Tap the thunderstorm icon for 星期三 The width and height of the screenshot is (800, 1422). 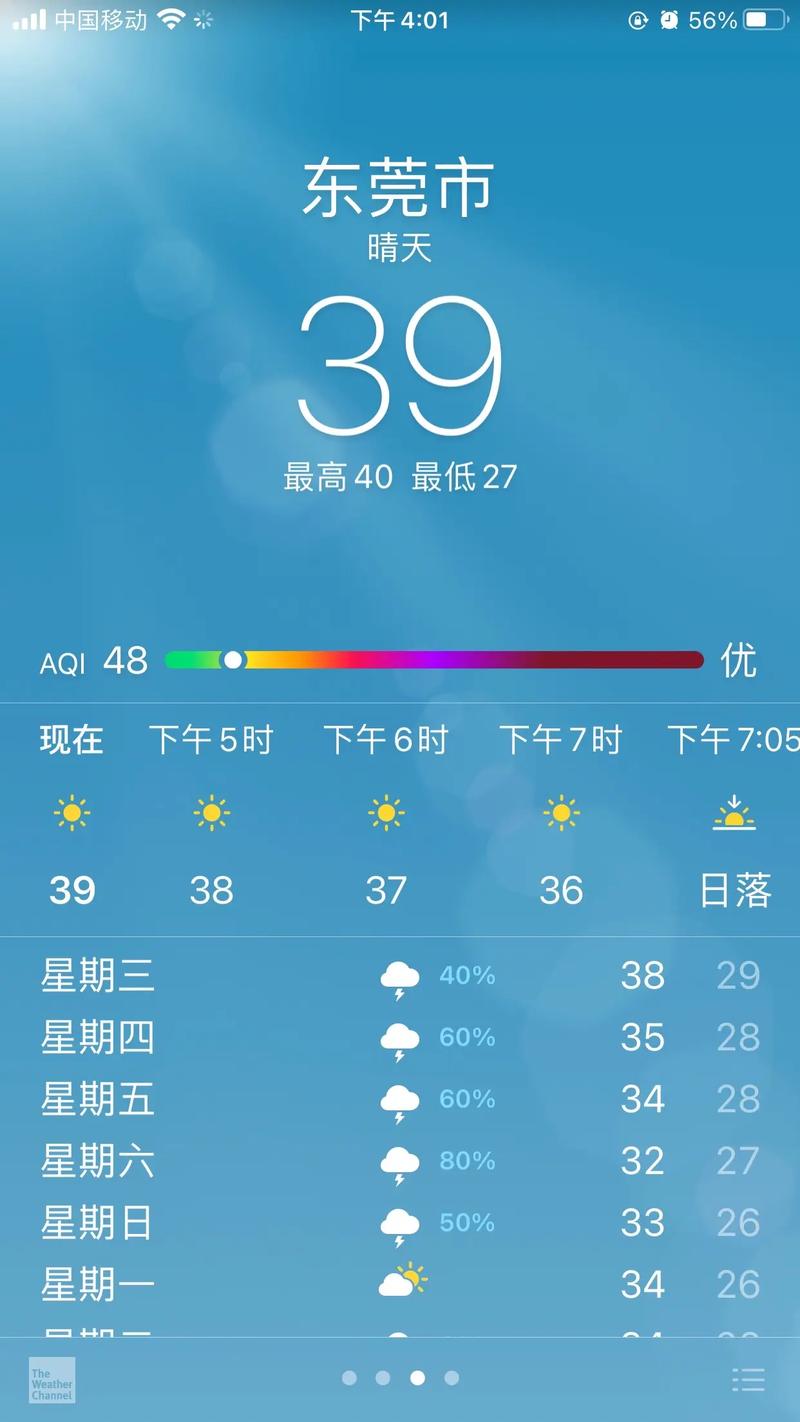tap(400, 975)
